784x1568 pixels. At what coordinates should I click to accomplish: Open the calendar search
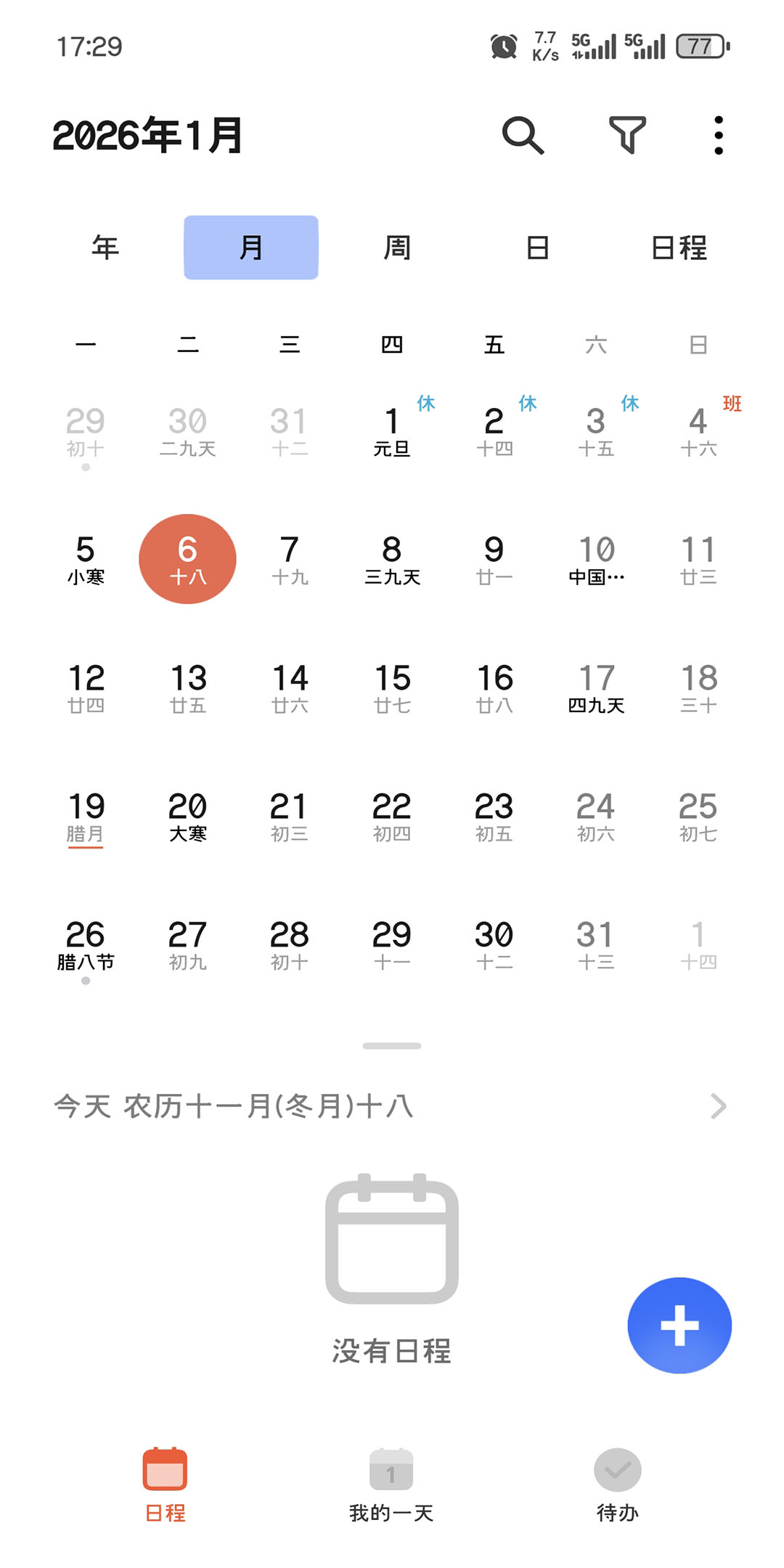523,135
